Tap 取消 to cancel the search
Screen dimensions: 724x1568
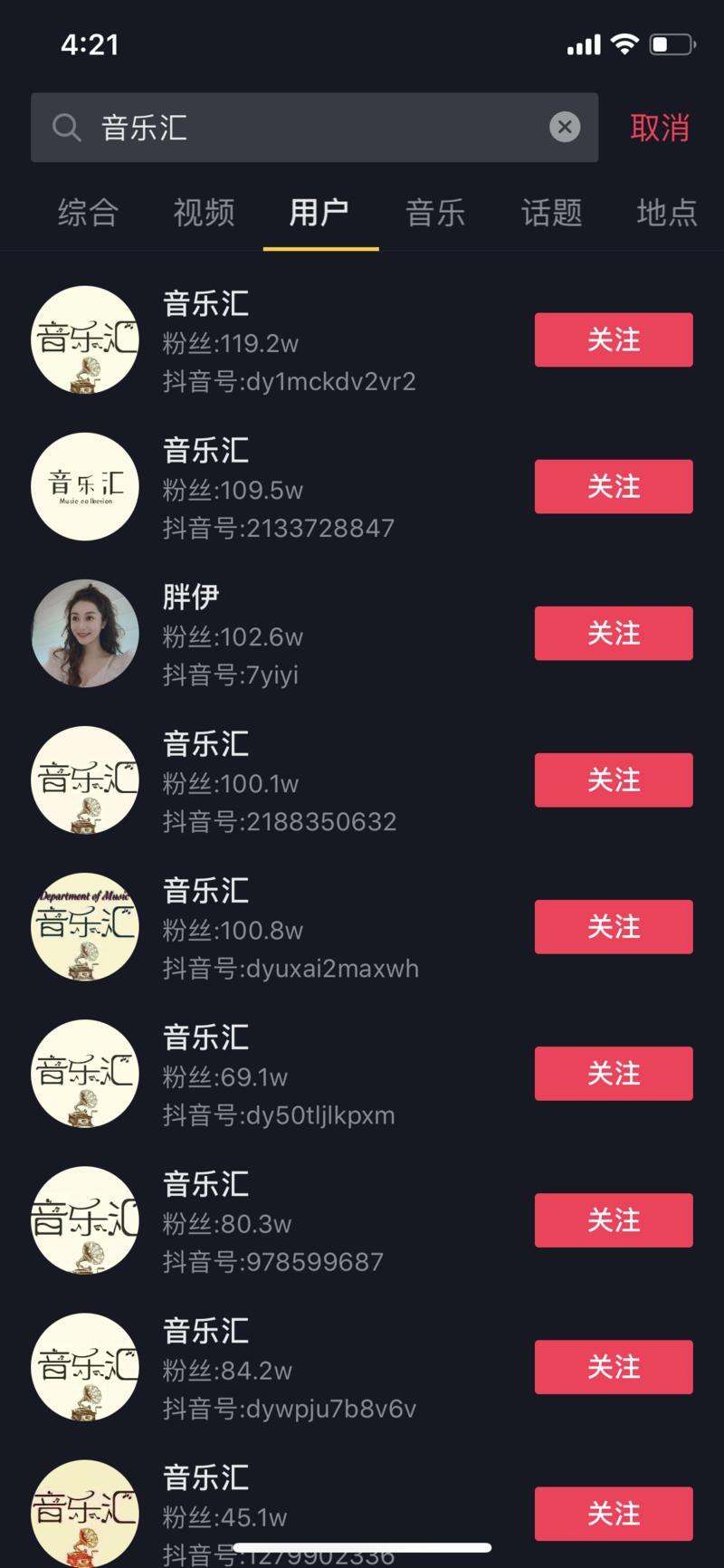click(x=660, y=127)
